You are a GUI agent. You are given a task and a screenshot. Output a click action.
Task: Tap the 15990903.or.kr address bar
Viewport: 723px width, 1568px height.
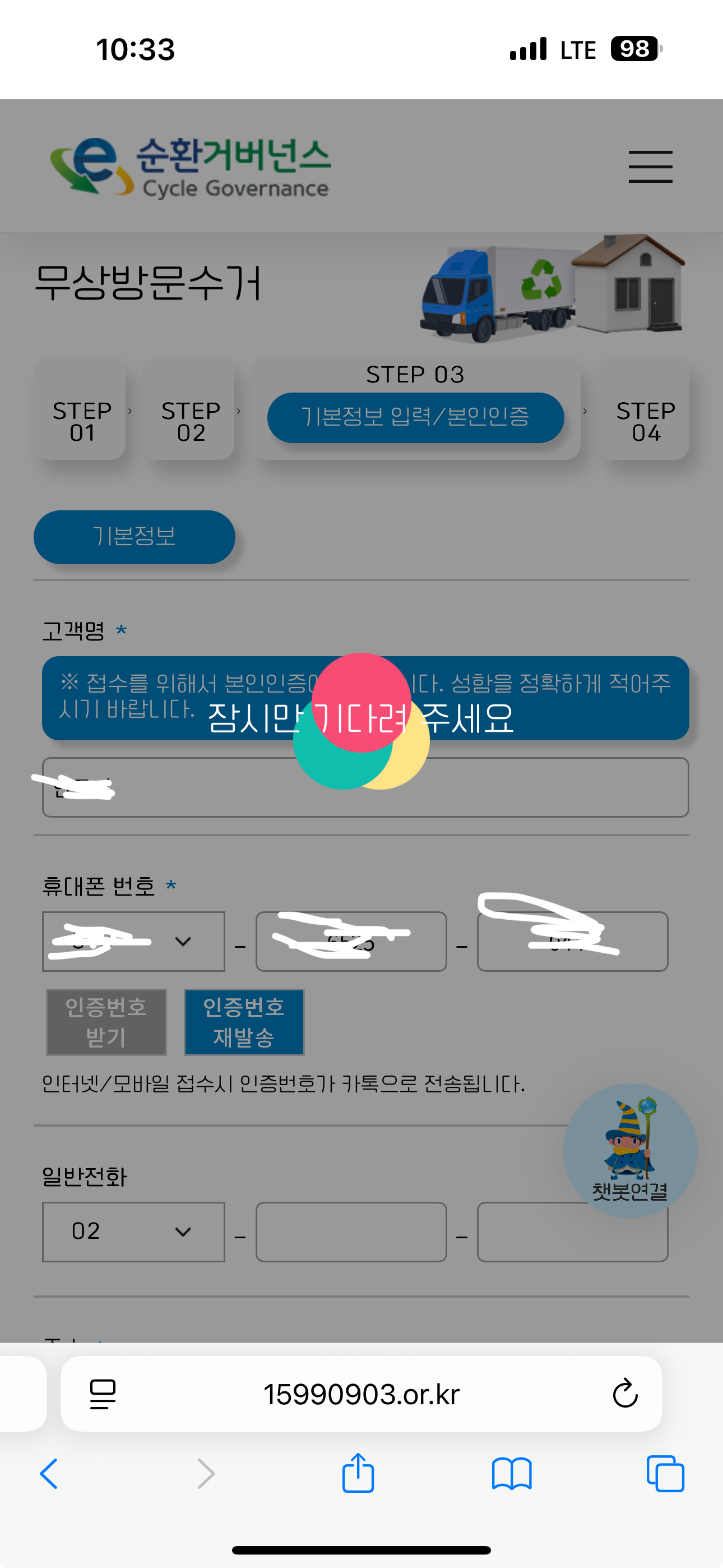[x=361, y=1394]
